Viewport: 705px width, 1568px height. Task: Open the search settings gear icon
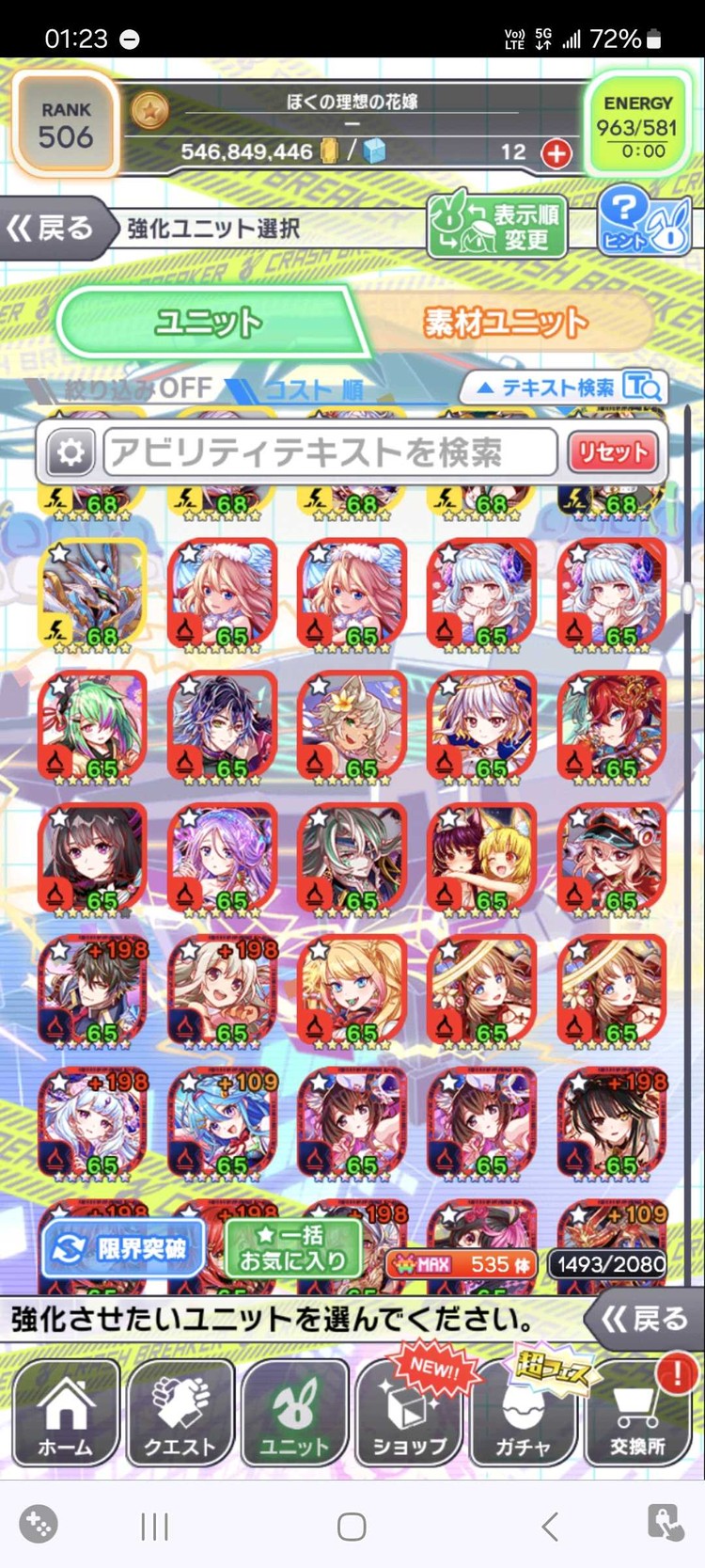point(70,453)
